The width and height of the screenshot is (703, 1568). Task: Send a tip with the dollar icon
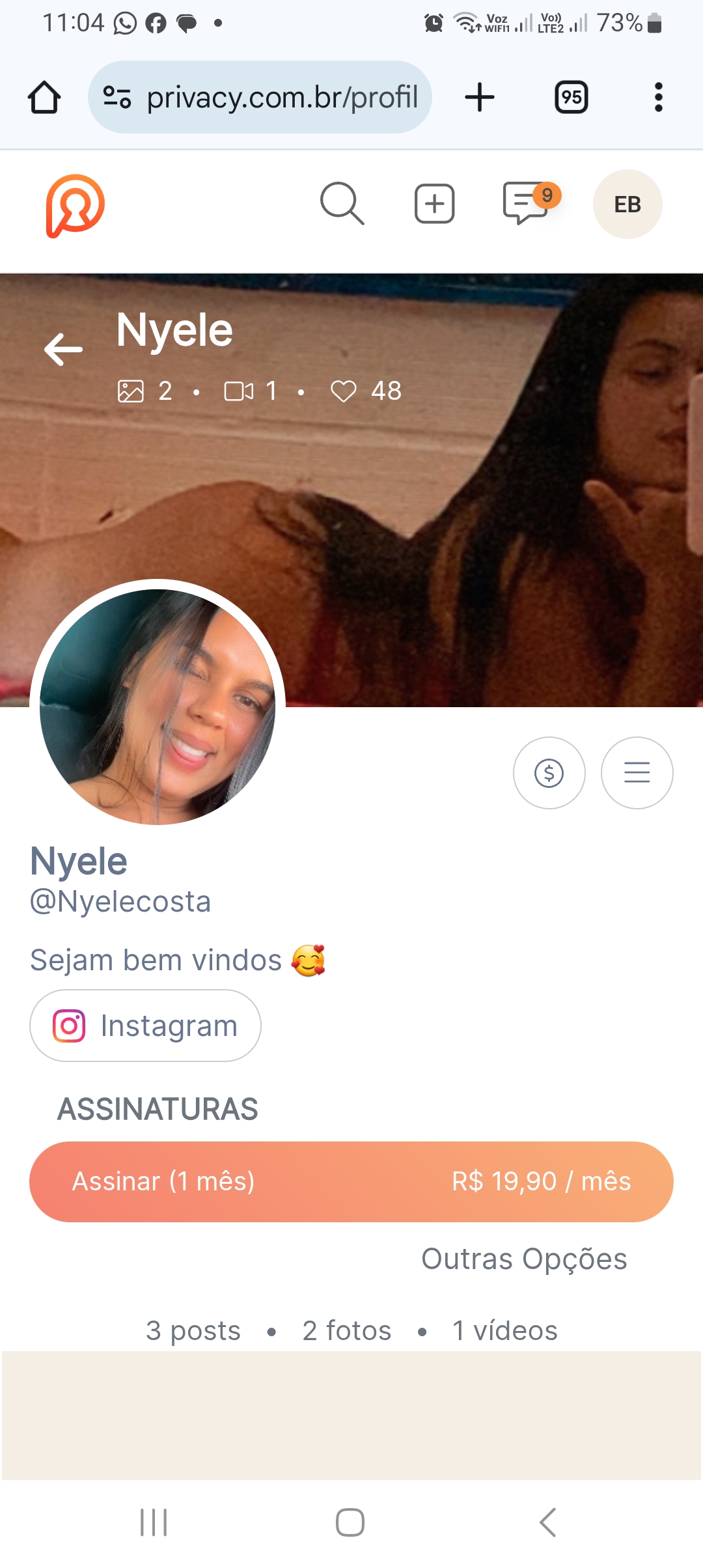[x=549, y=773]
